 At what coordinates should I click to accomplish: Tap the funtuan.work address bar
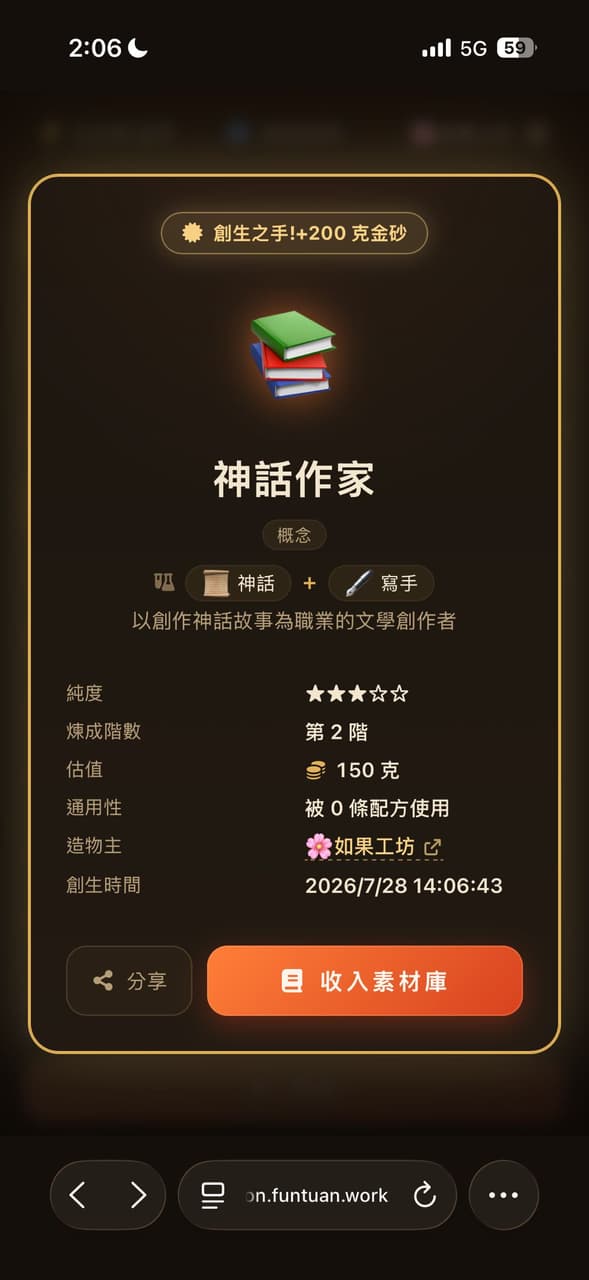(x=317, y=1195)
